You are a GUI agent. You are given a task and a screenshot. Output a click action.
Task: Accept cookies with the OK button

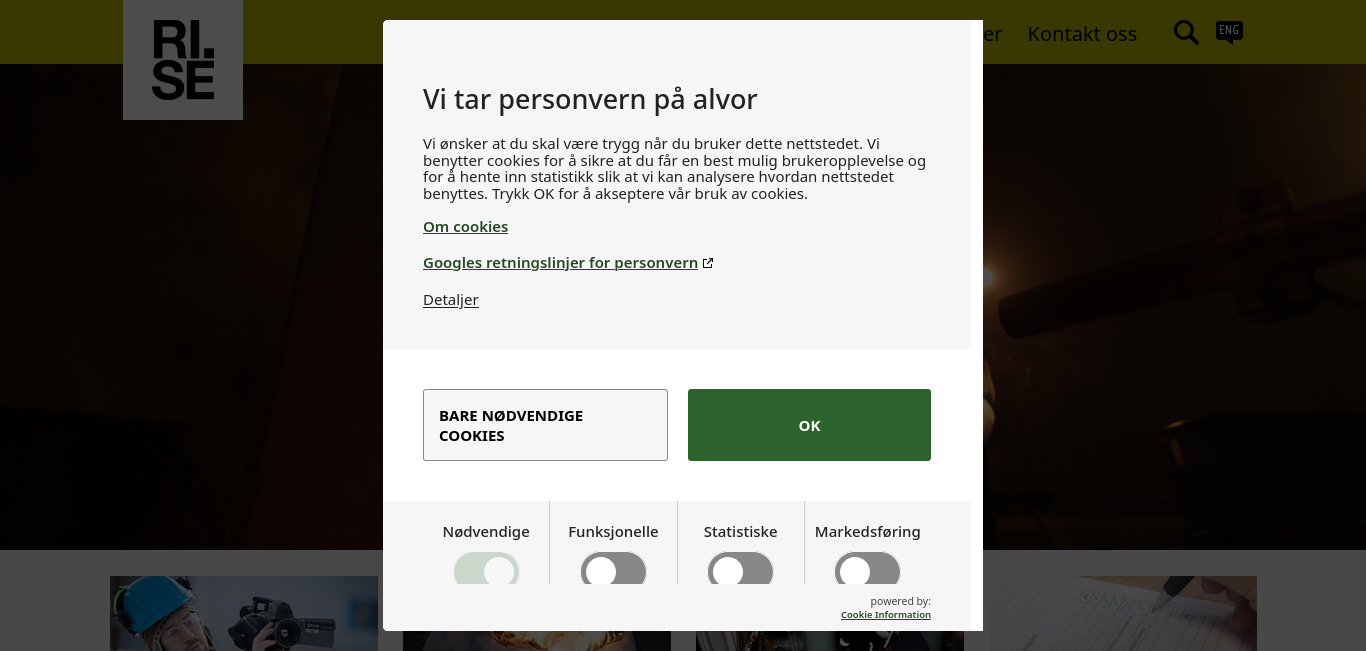coord(809,425)
